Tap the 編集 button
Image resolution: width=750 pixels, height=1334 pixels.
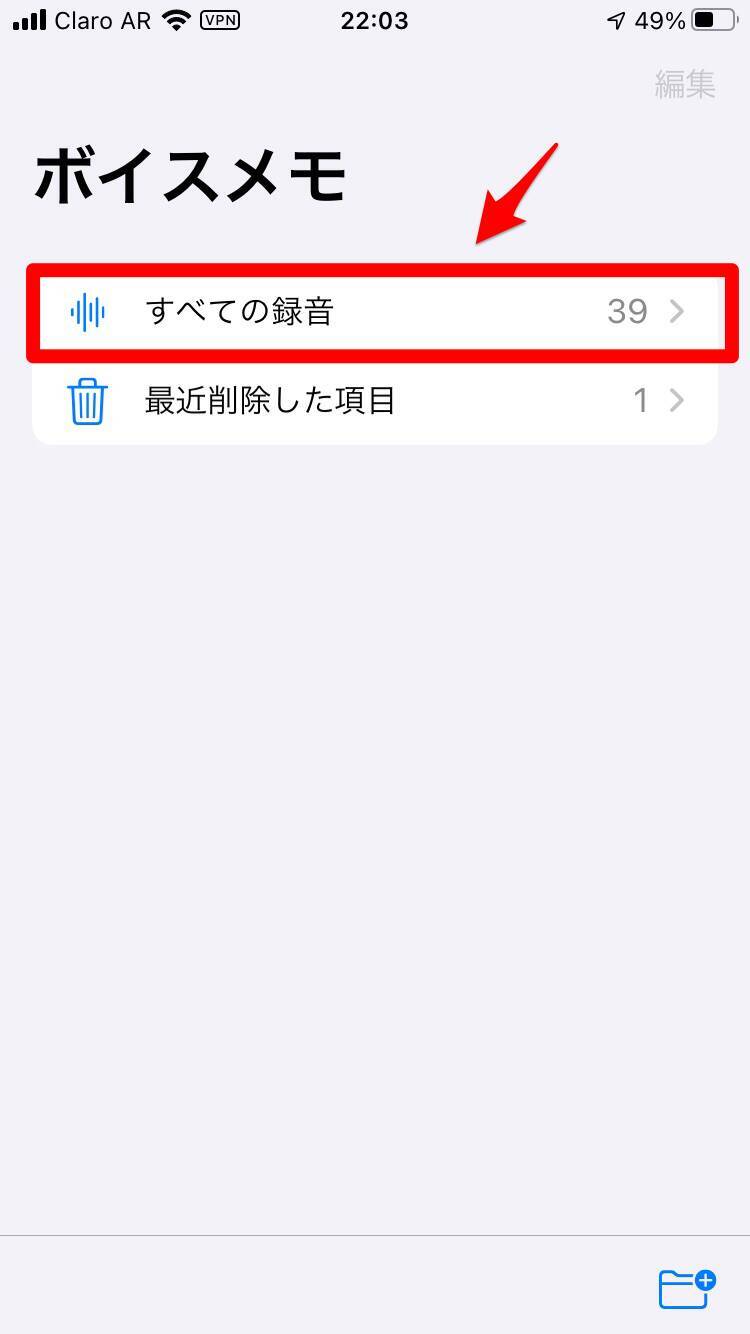click(x=685, y=84)
